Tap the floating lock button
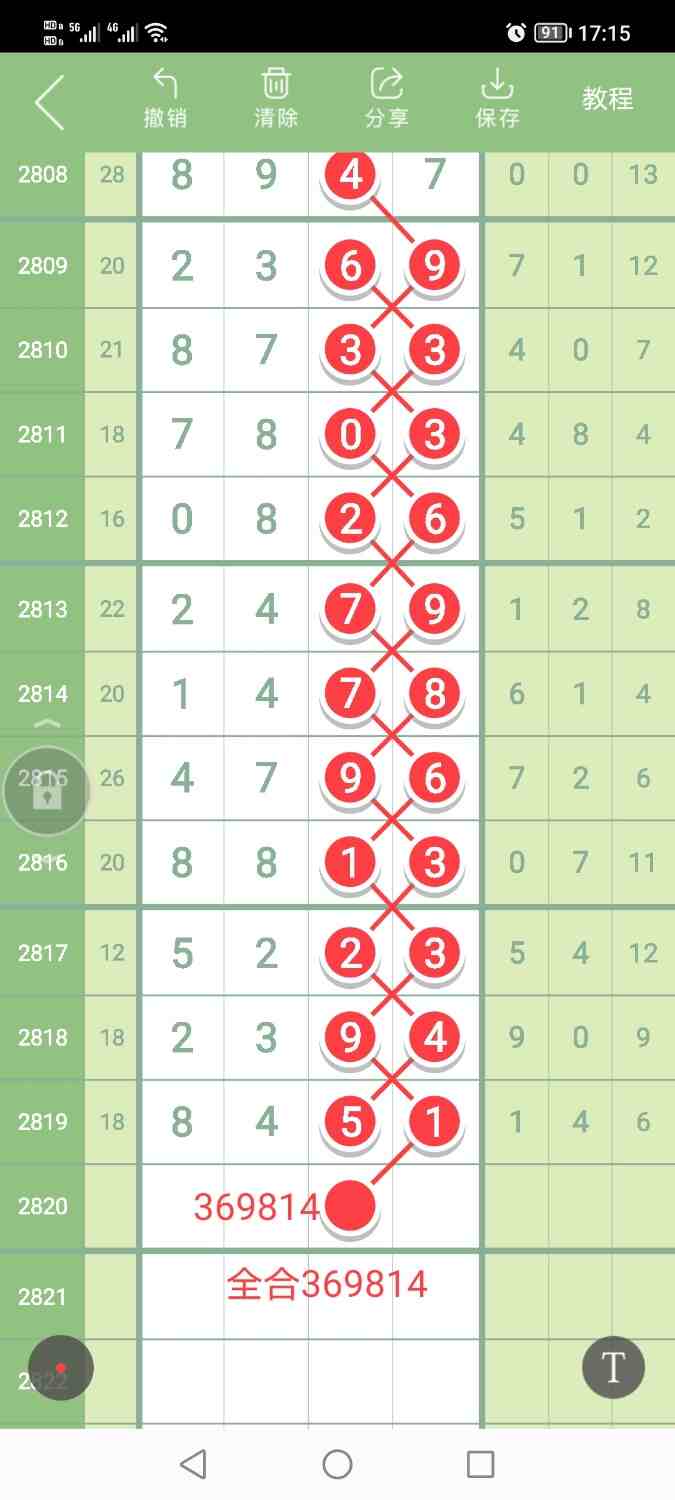 pyautogui.click(x=47, y=792)
